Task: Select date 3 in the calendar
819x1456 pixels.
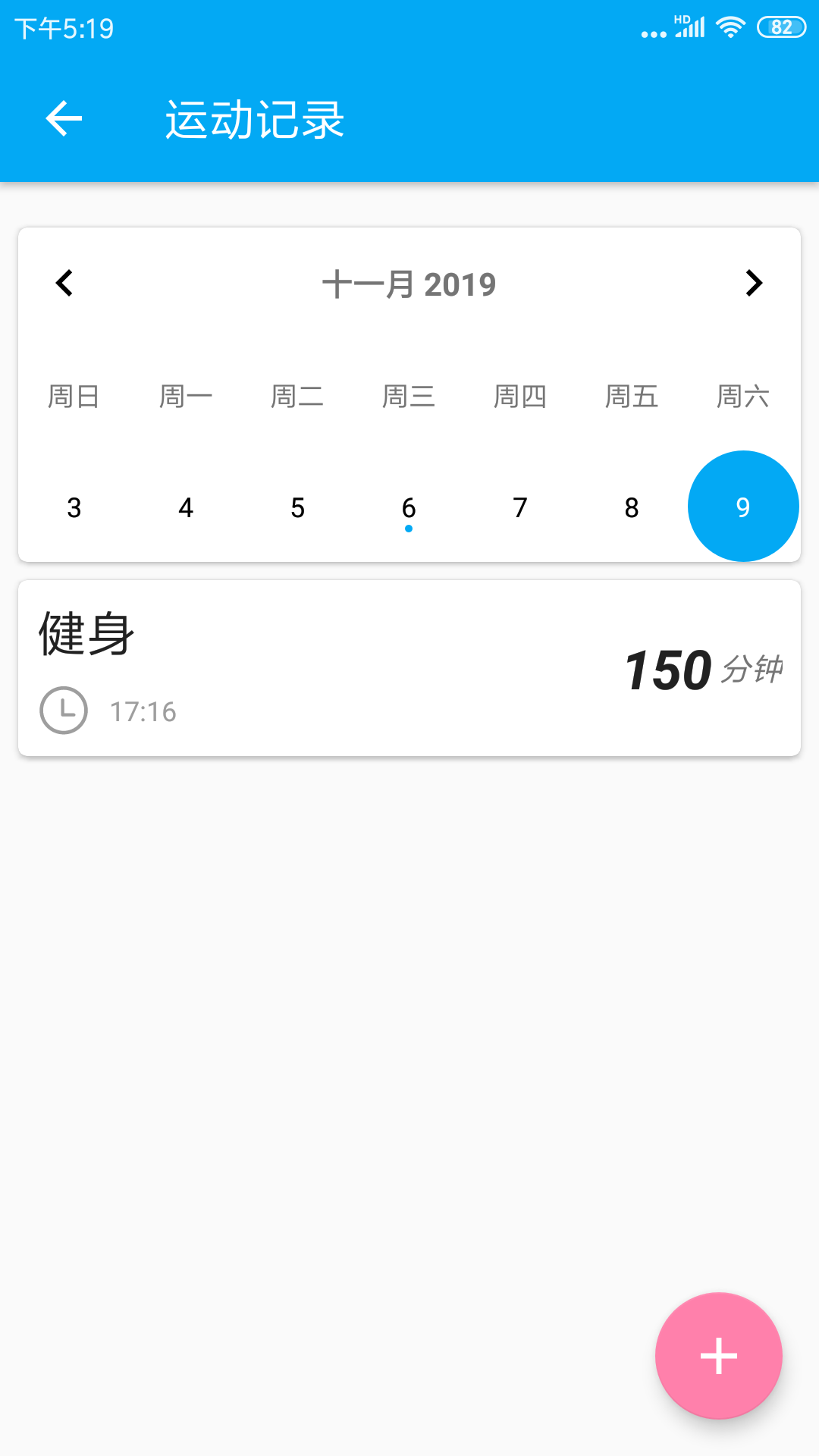Action: pos(74,507)
